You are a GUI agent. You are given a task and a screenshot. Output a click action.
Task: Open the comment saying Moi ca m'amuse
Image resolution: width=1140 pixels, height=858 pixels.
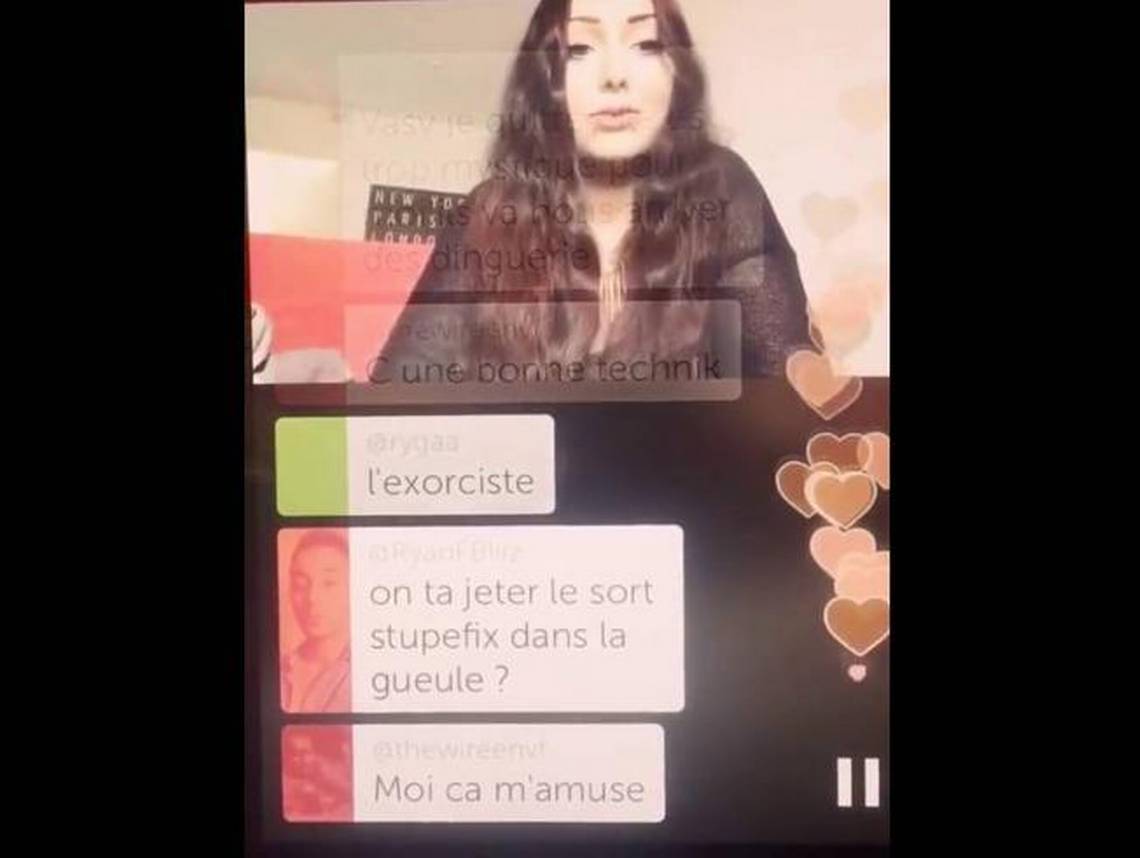(x=508, y=776)
